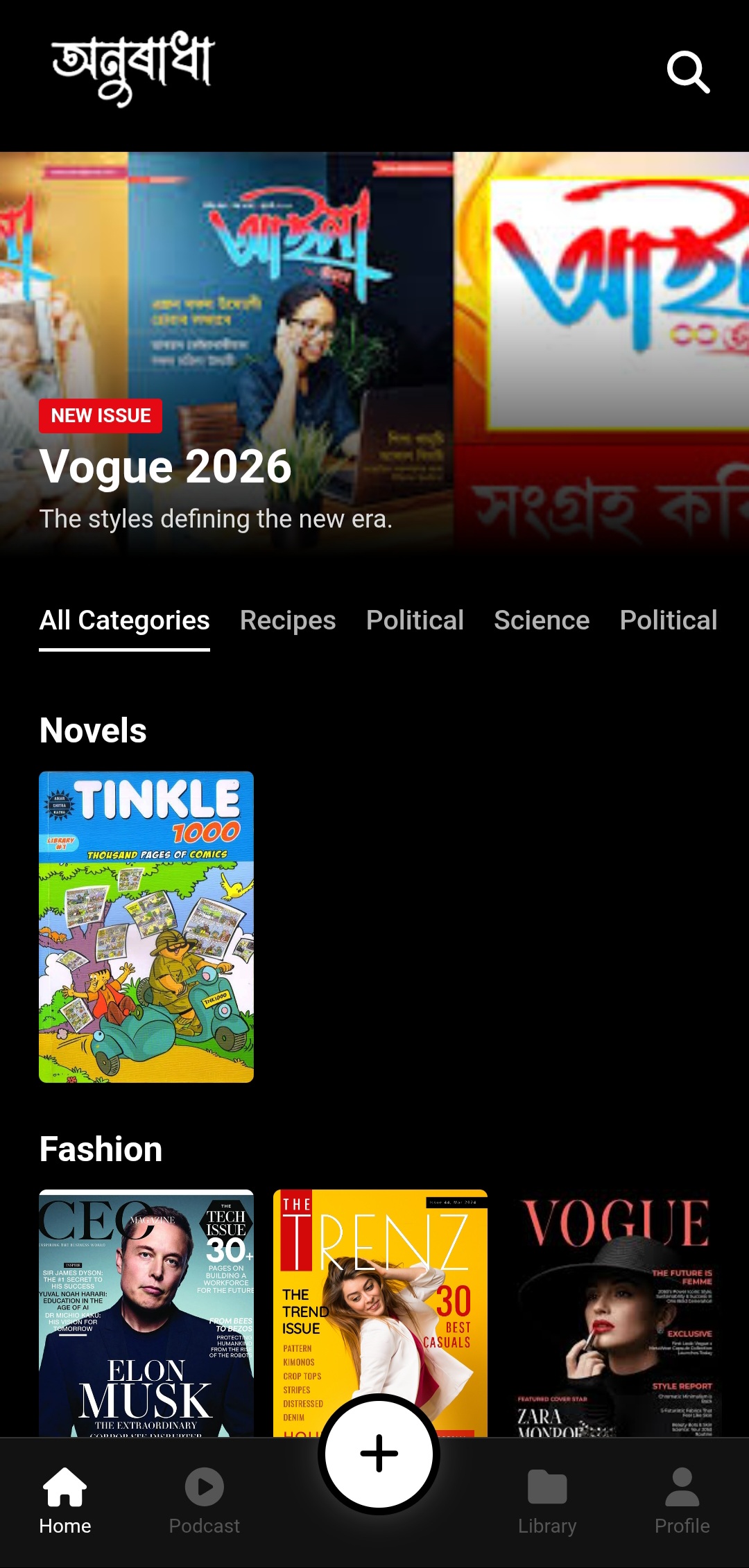Switch to the Science category tab
Screen dimensions: 749x1568
coord(541,620)
